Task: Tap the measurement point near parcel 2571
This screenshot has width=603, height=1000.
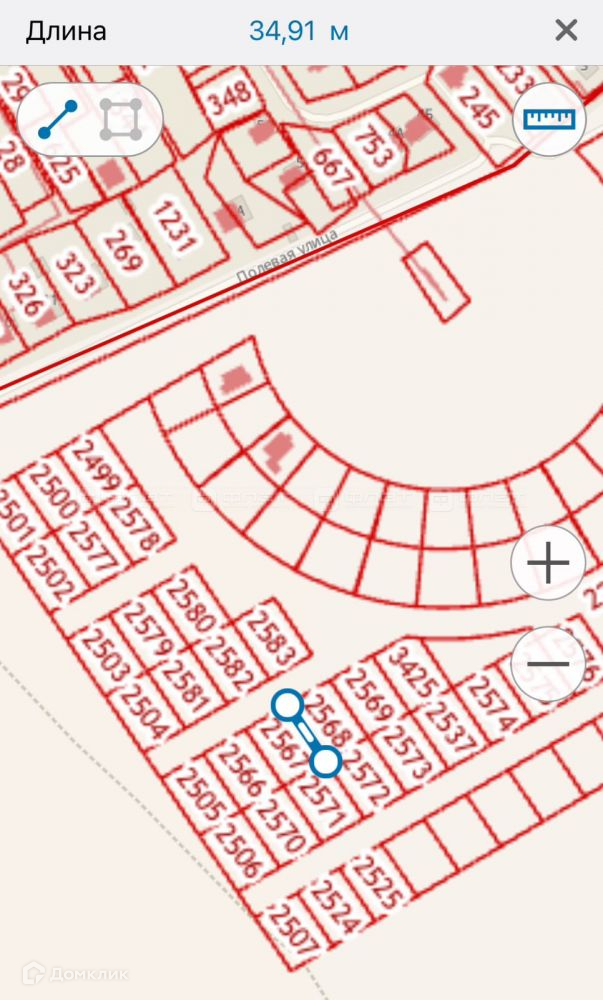Action: point(325,762)
